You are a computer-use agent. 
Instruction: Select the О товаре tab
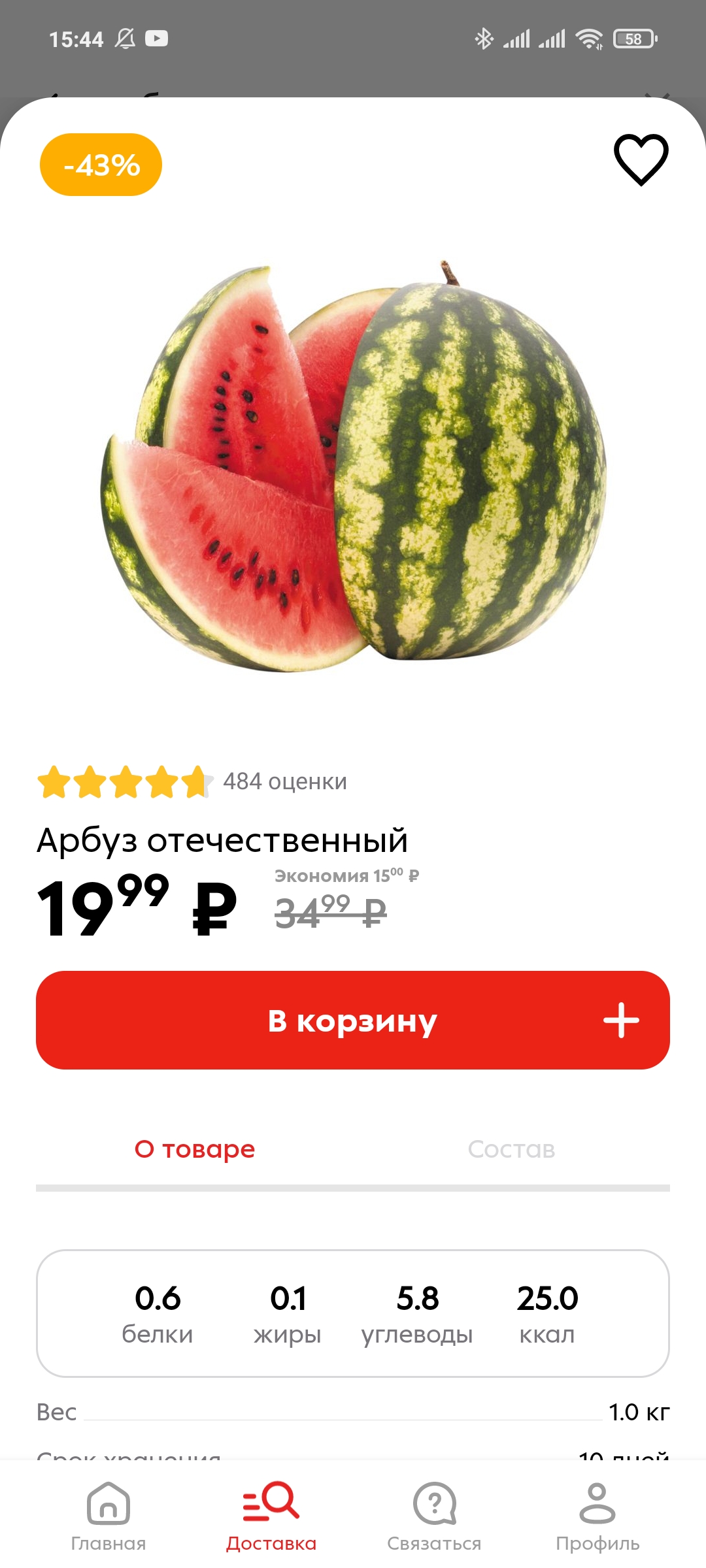point(195,1149)
